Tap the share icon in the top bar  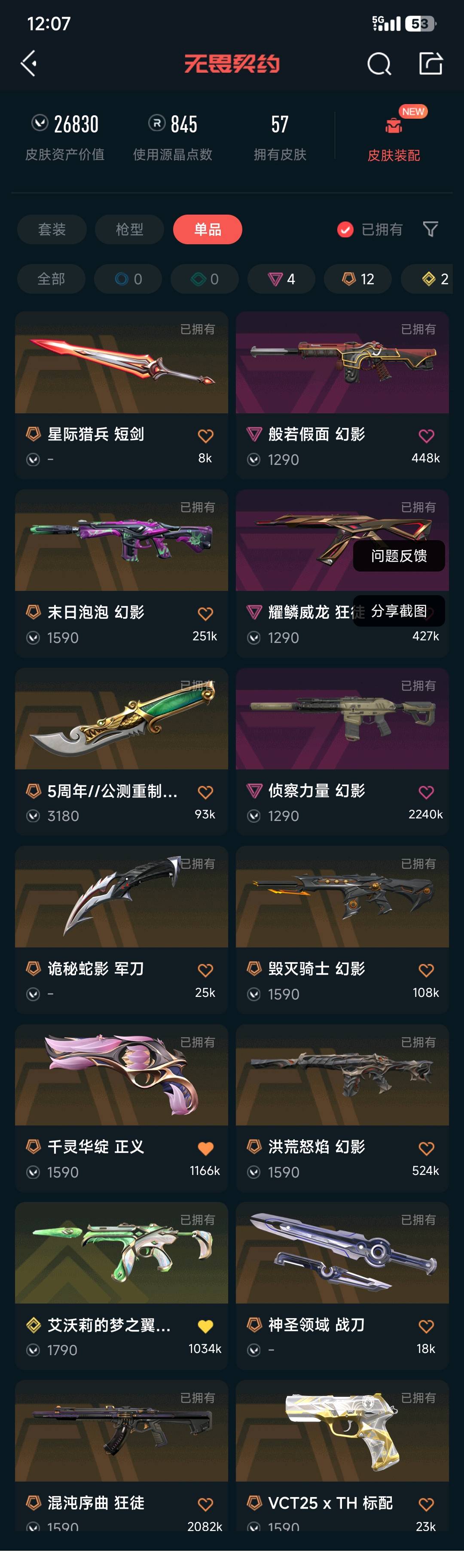click(x=430, y=63)
